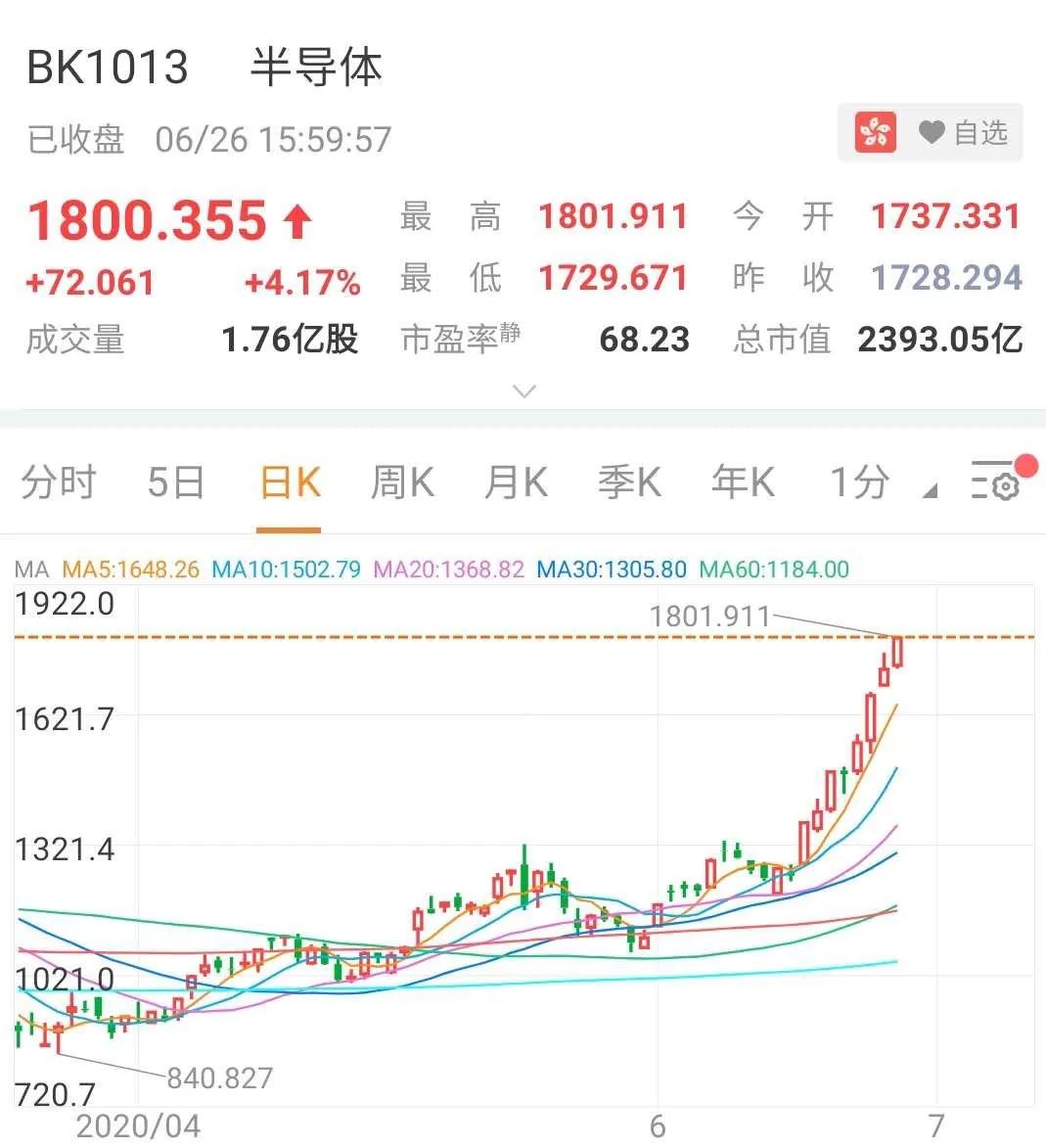The height and width of the screenshot is (1148, 1046).
Task: Switch to 年K chart tab
Action: coord(743,482)
